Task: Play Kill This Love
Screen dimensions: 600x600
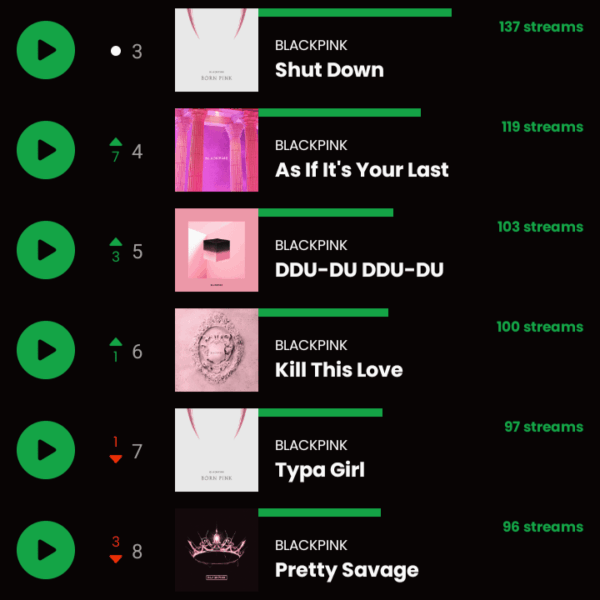Action: [46, 350]
